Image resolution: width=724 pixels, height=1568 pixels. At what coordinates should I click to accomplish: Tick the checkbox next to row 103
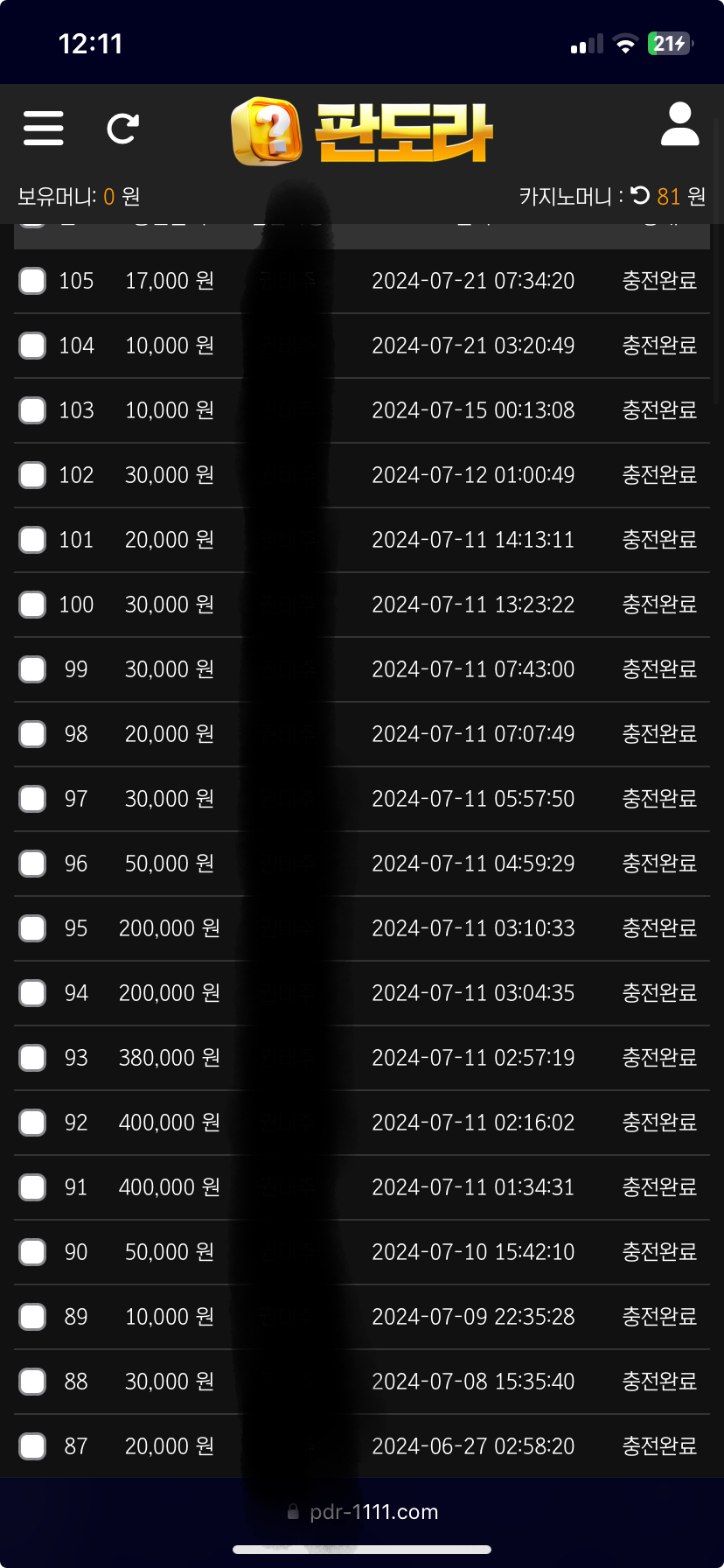[32, 410]
